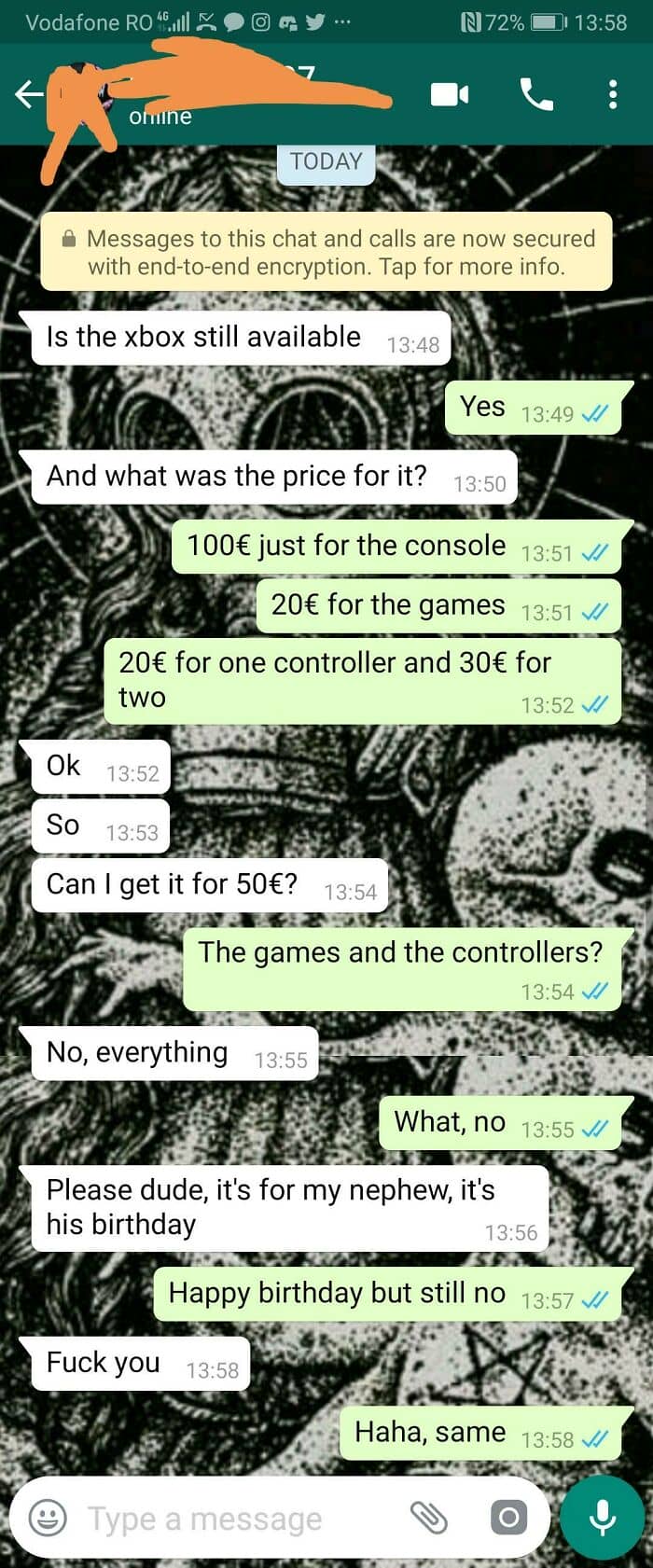
Task: Start a video call
Action: (x=449, y=94)
